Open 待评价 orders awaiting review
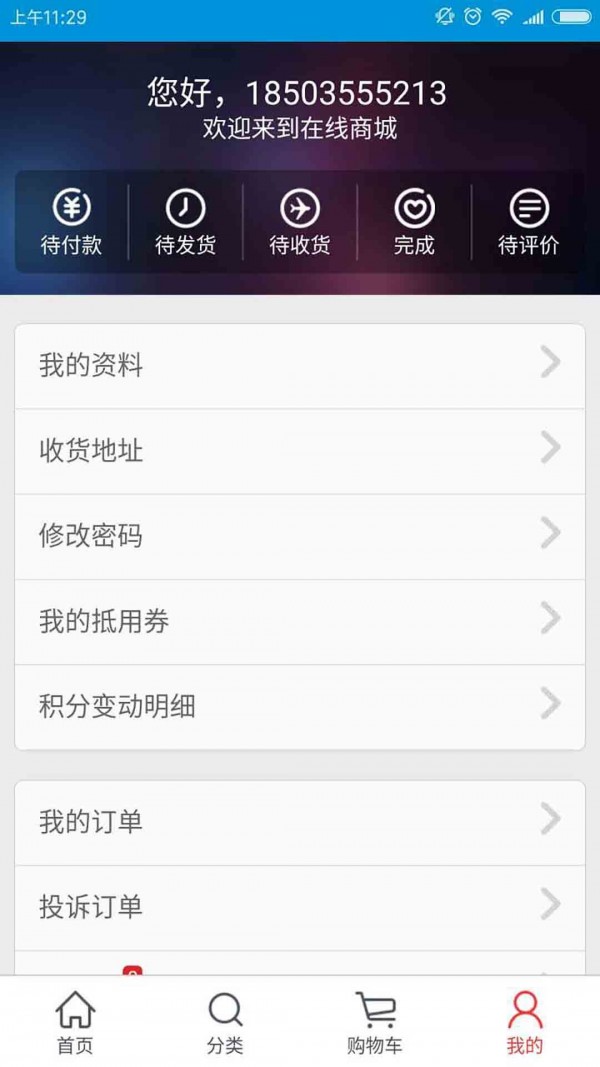600x1067 pixels. pos(528,222)
